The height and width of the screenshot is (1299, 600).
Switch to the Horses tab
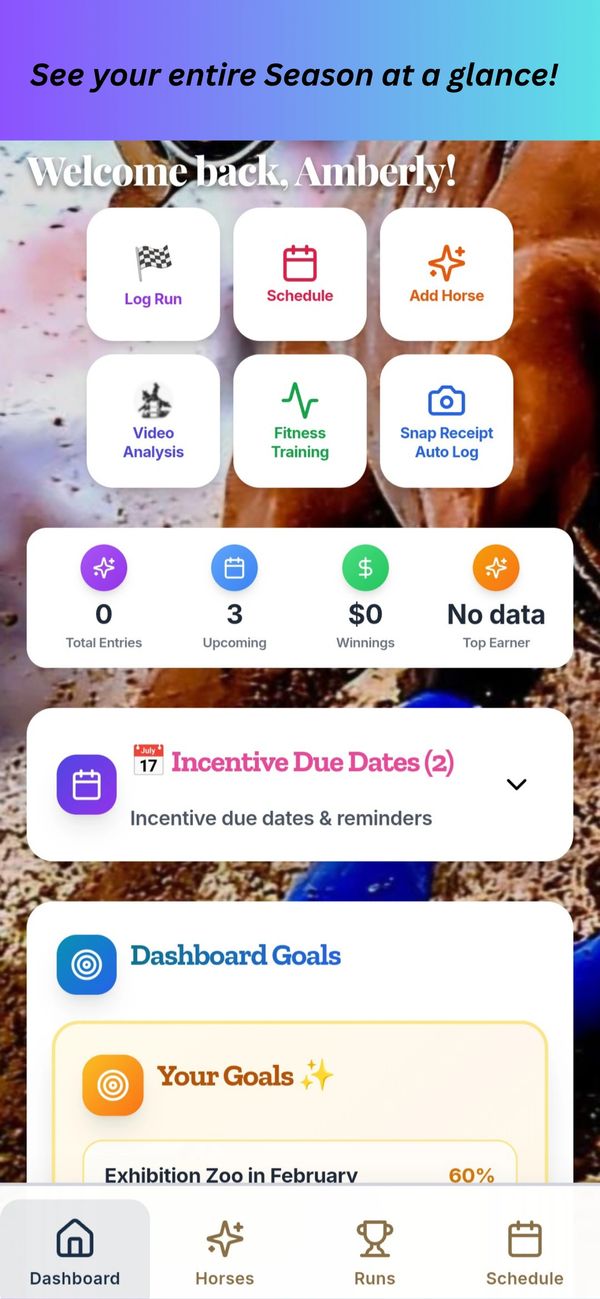click(225, 1250)
